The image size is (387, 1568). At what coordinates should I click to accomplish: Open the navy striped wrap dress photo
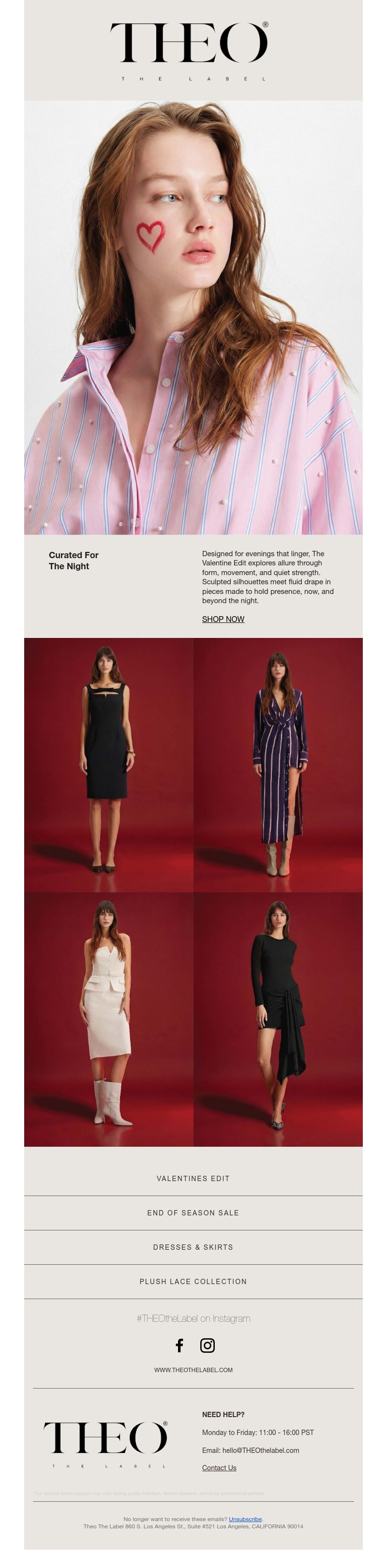point(278,765)
